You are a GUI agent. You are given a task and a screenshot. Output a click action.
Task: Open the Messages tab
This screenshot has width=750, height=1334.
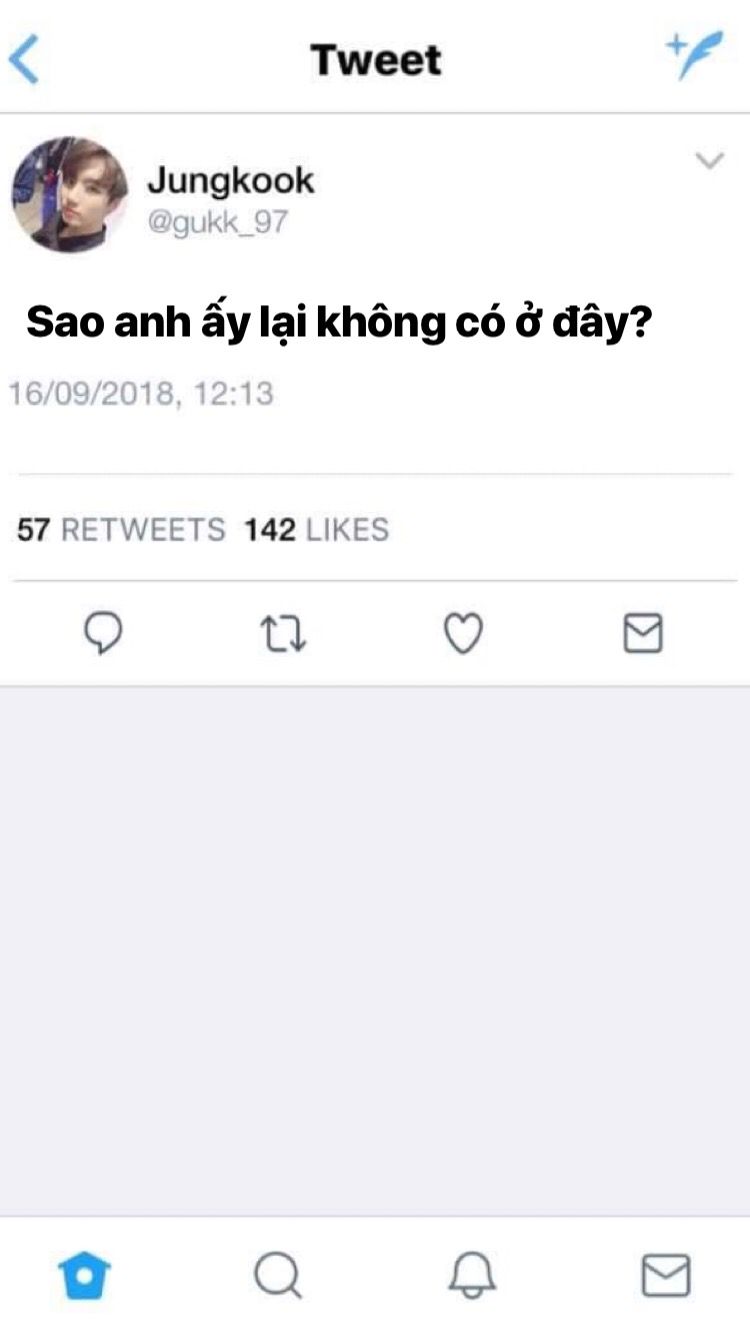pyautogui.click(x=665, y=1275)
